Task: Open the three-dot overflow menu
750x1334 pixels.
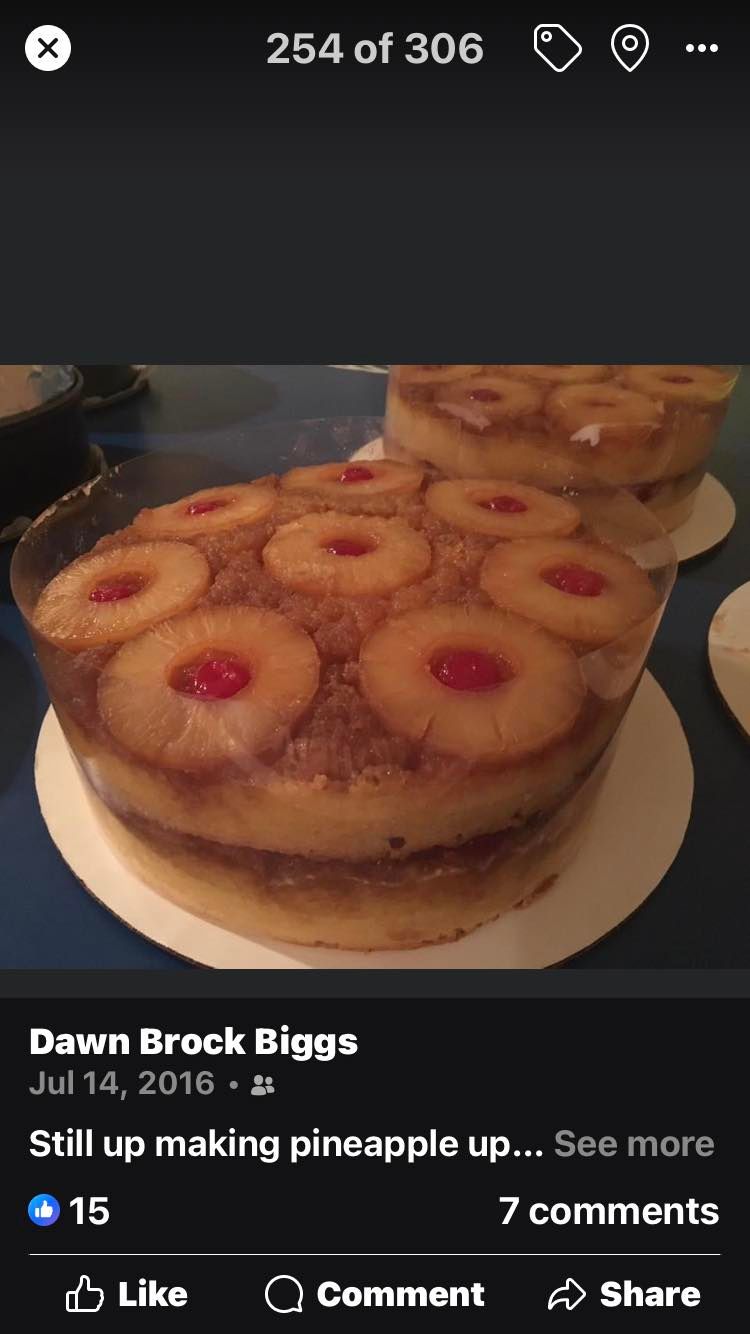Action: tap(702, 48)
